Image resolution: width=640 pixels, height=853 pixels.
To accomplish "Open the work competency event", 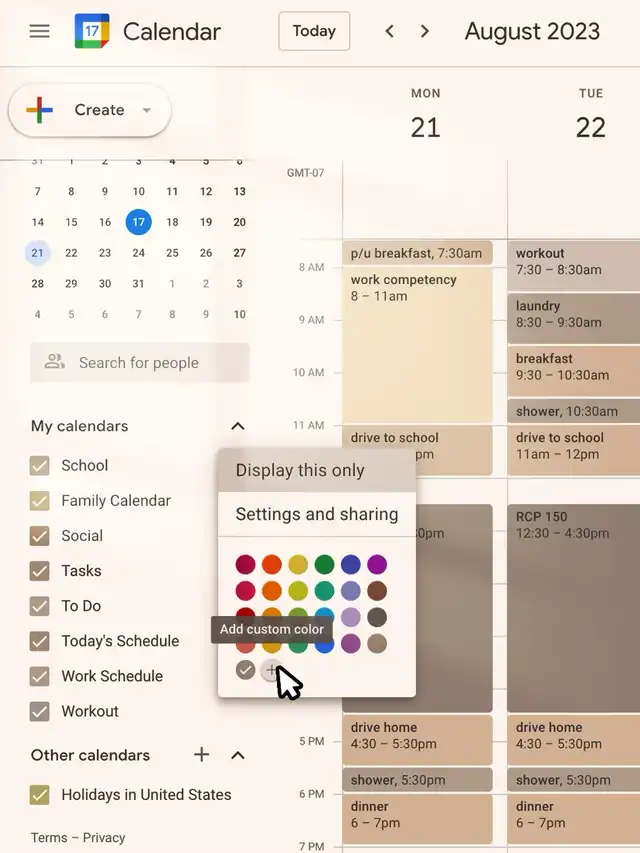I will coord(417,344).
